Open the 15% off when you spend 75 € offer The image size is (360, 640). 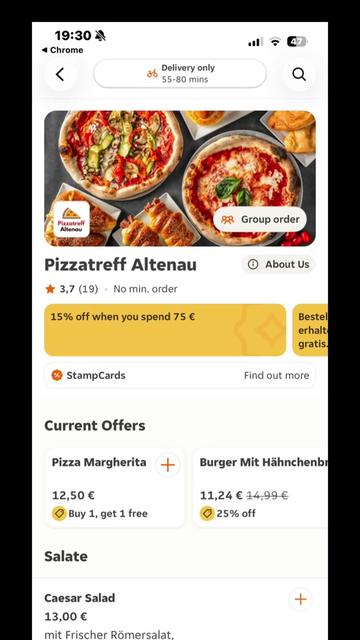[165, 330]
